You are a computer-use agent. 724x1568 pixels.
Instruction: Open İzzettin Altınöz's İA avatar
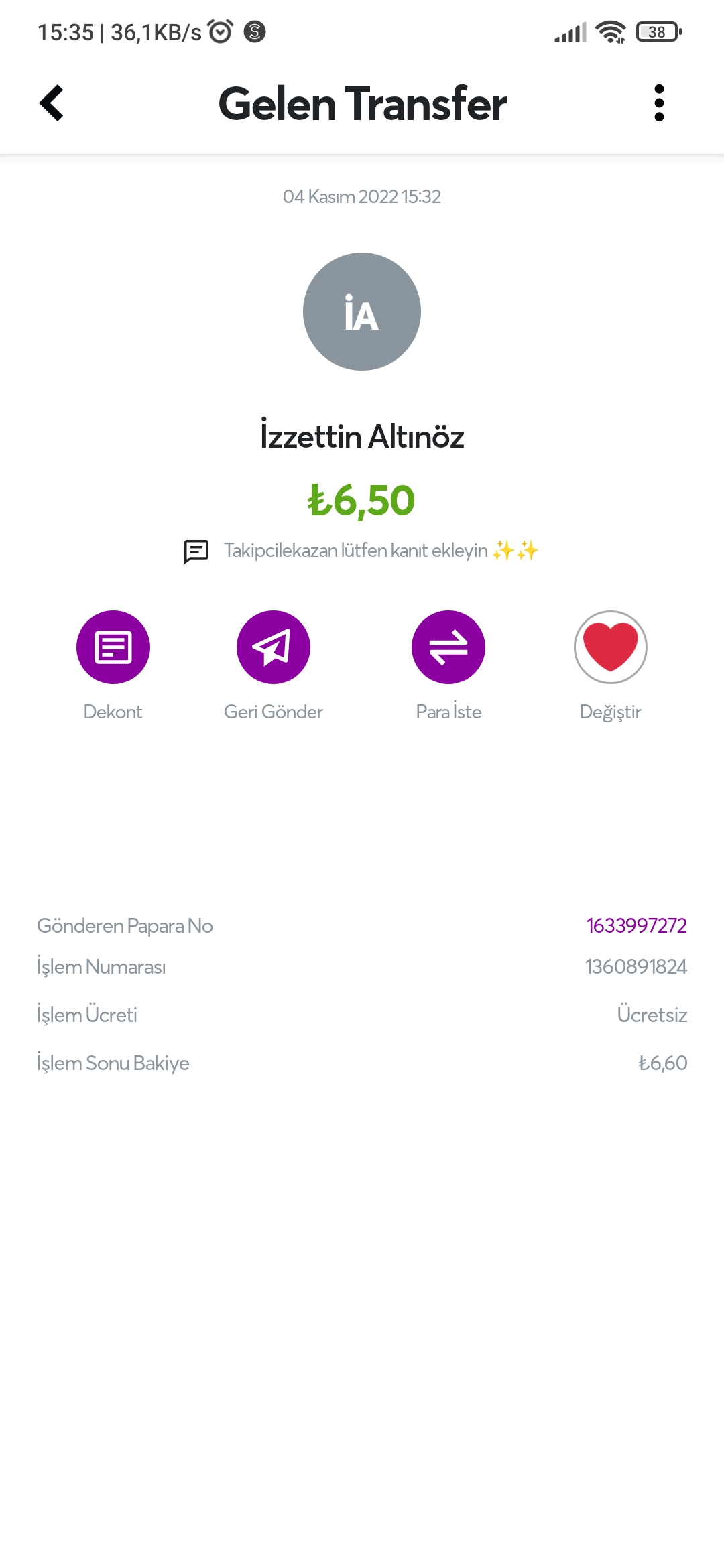point(362,312)
